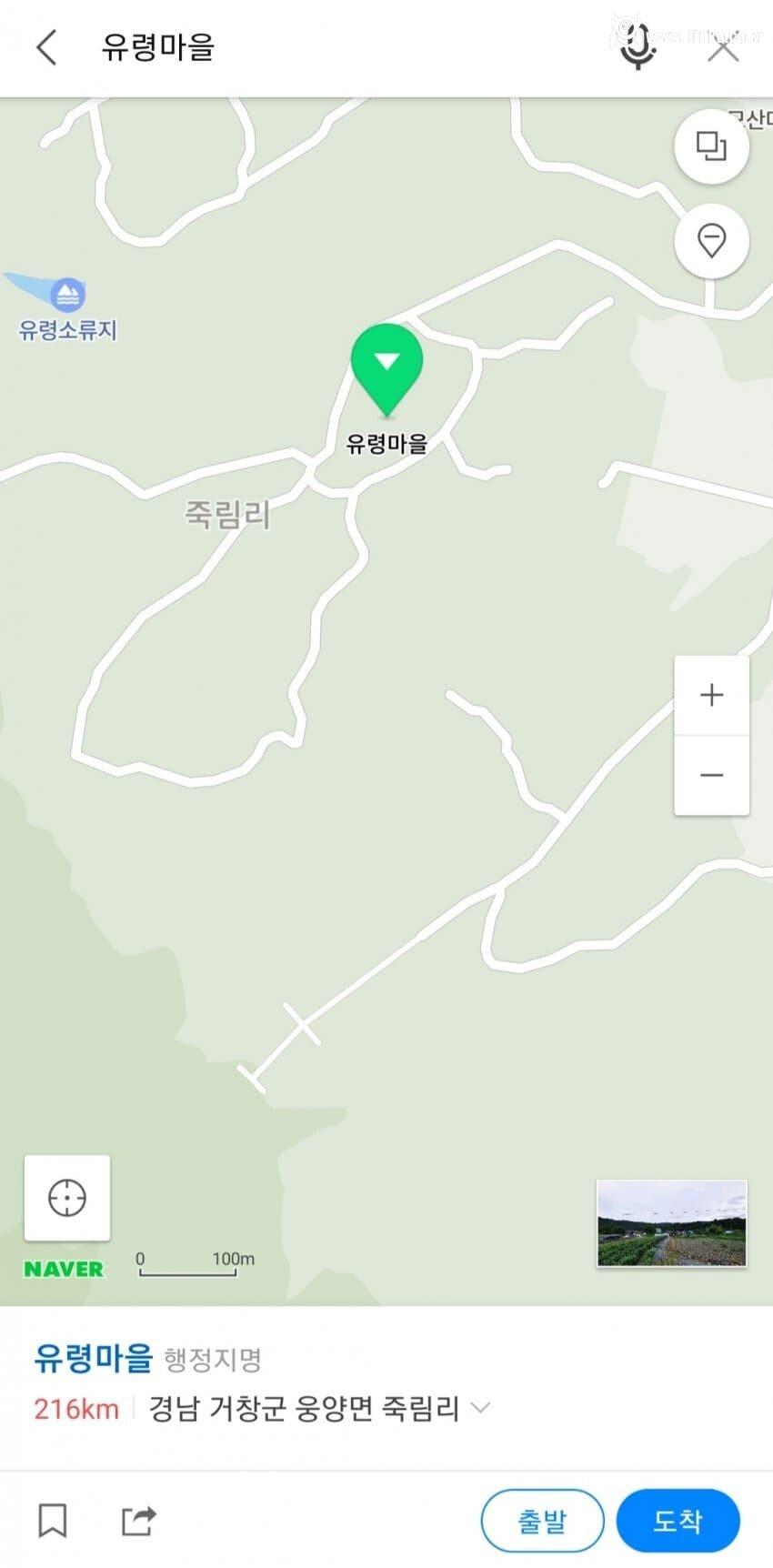Zoom out using the minus control
773x1568 pixels.
(712, 774)
